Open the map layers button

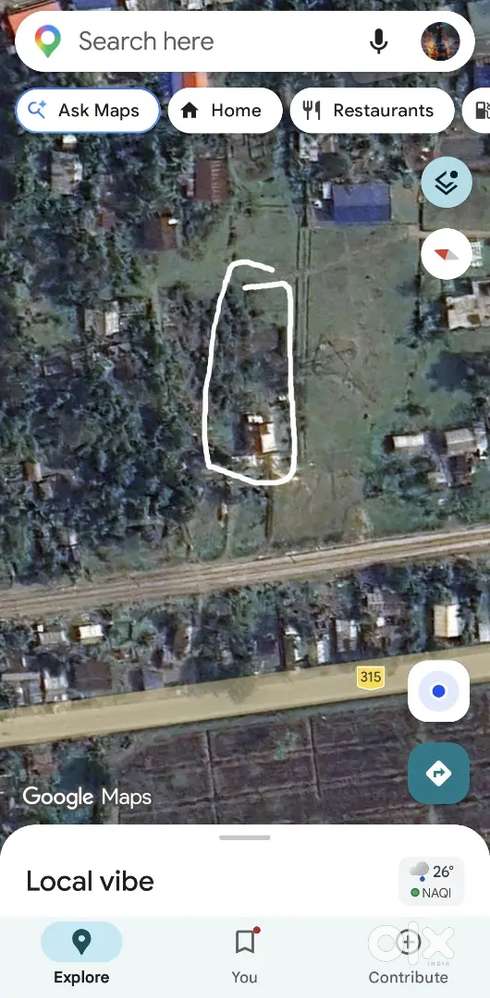(447, 182)
